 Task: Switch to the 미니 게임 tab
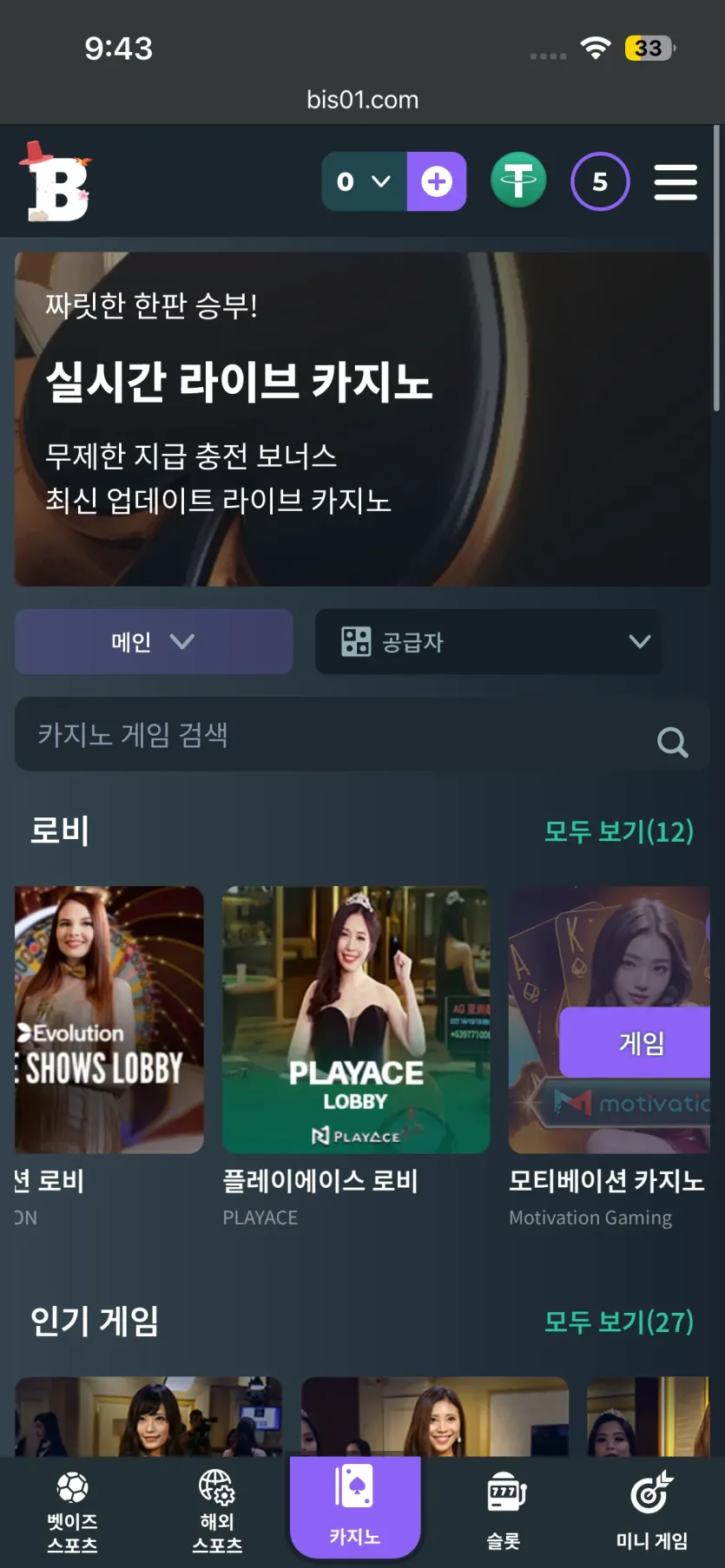coord(652,1512)
